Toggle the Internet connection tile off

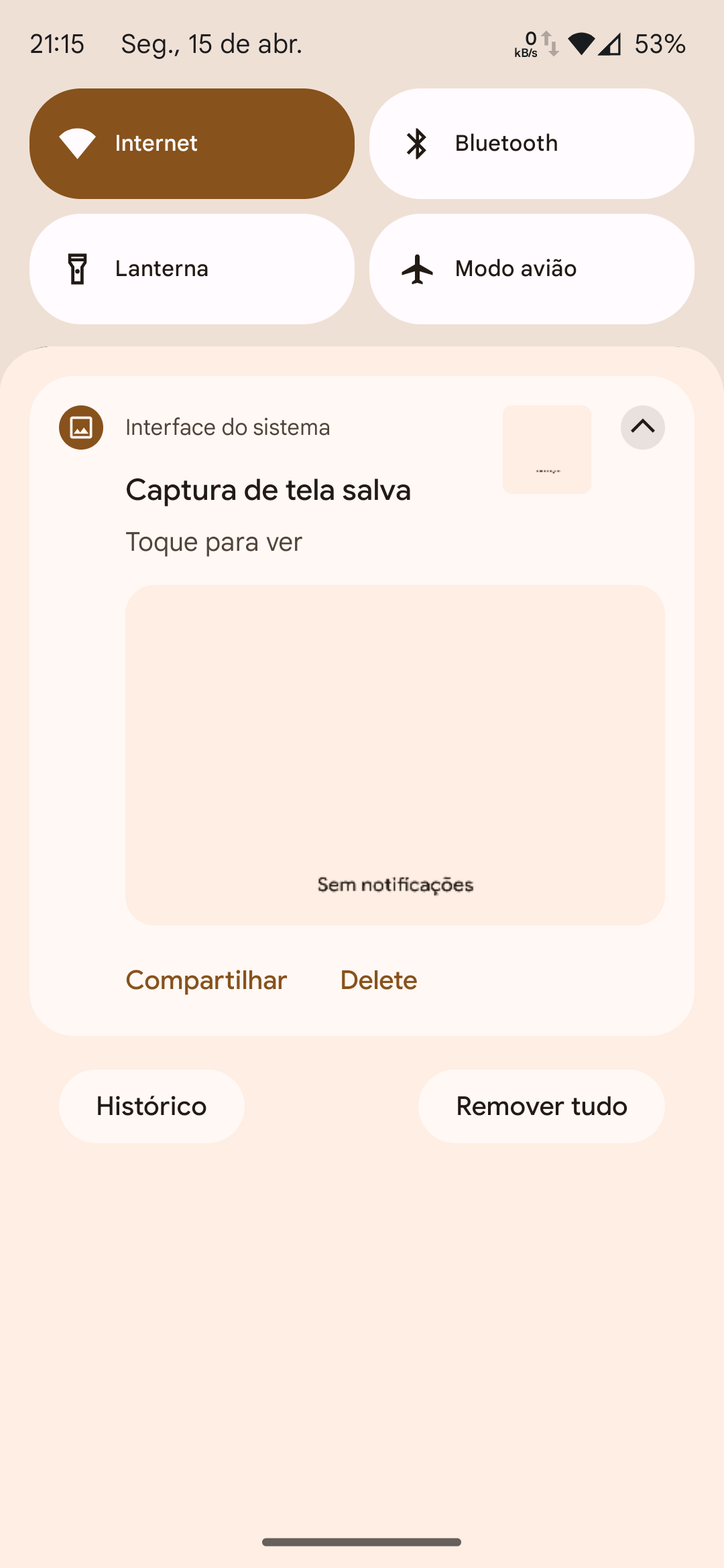point(191,143)
